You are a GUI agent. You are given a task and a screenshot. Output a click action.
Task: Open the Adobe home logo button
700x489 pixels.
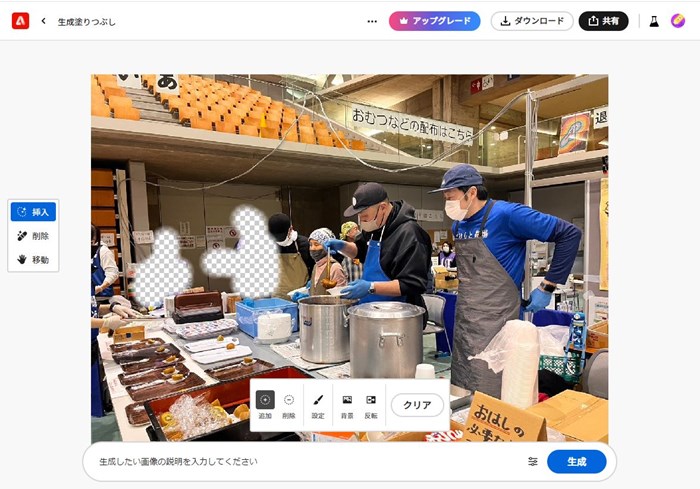click(20, 21)
